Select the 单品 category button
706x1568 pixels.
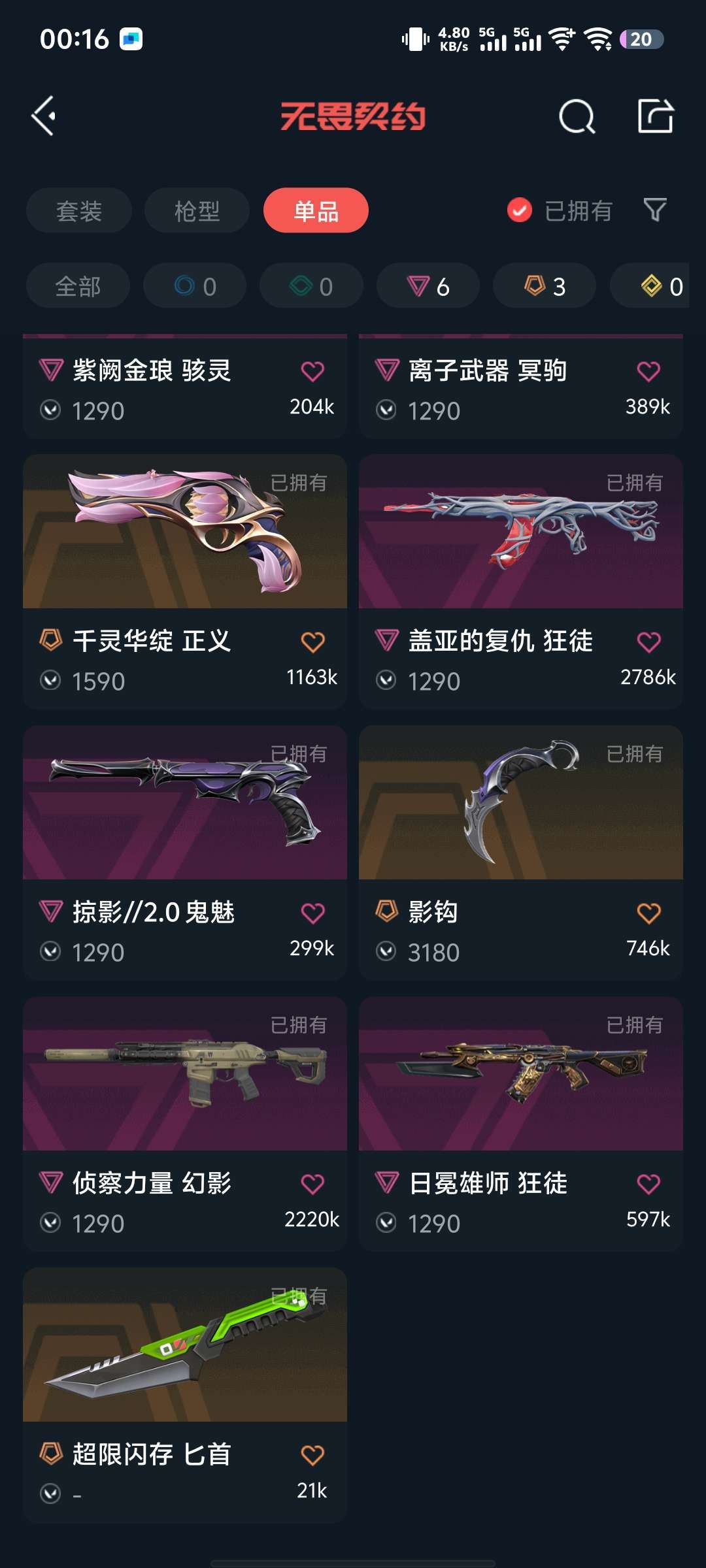[x=316, y=210]
